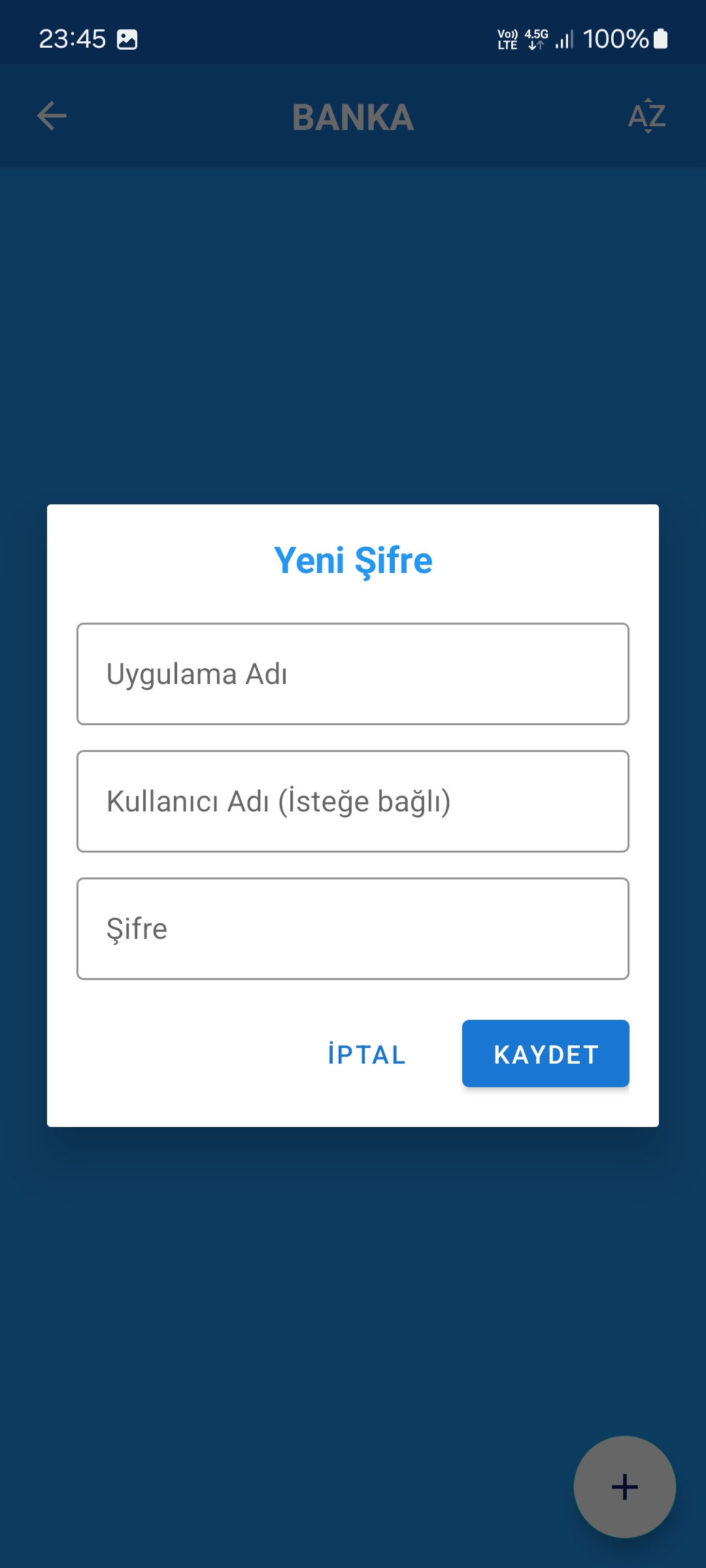Screen dimensions: 706x1568
Task: Go back using the arrow icon
Action: (52, 116)
